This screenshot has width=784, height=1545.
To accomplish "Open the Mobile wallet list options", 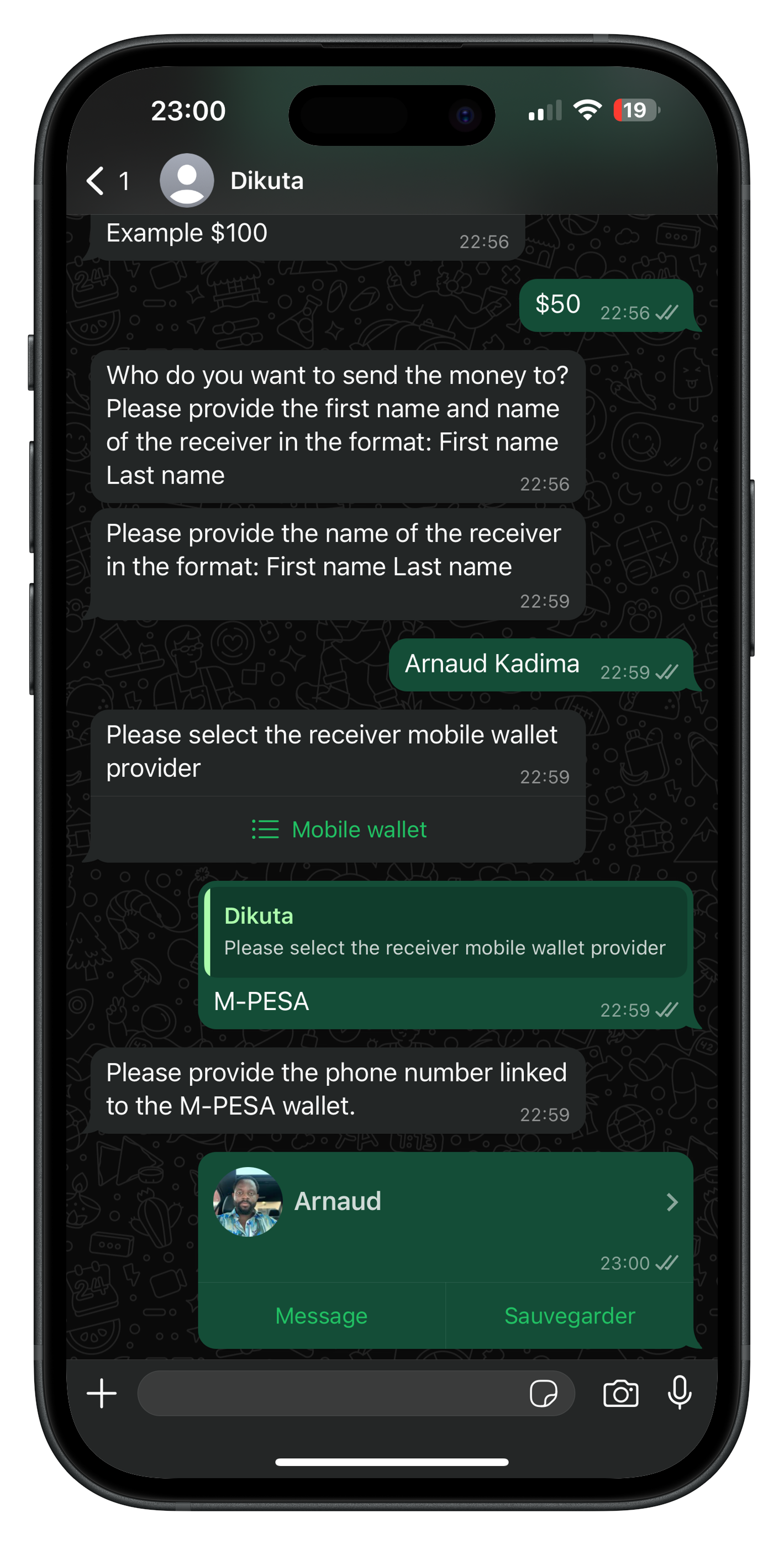I will [x=339, y=829].
